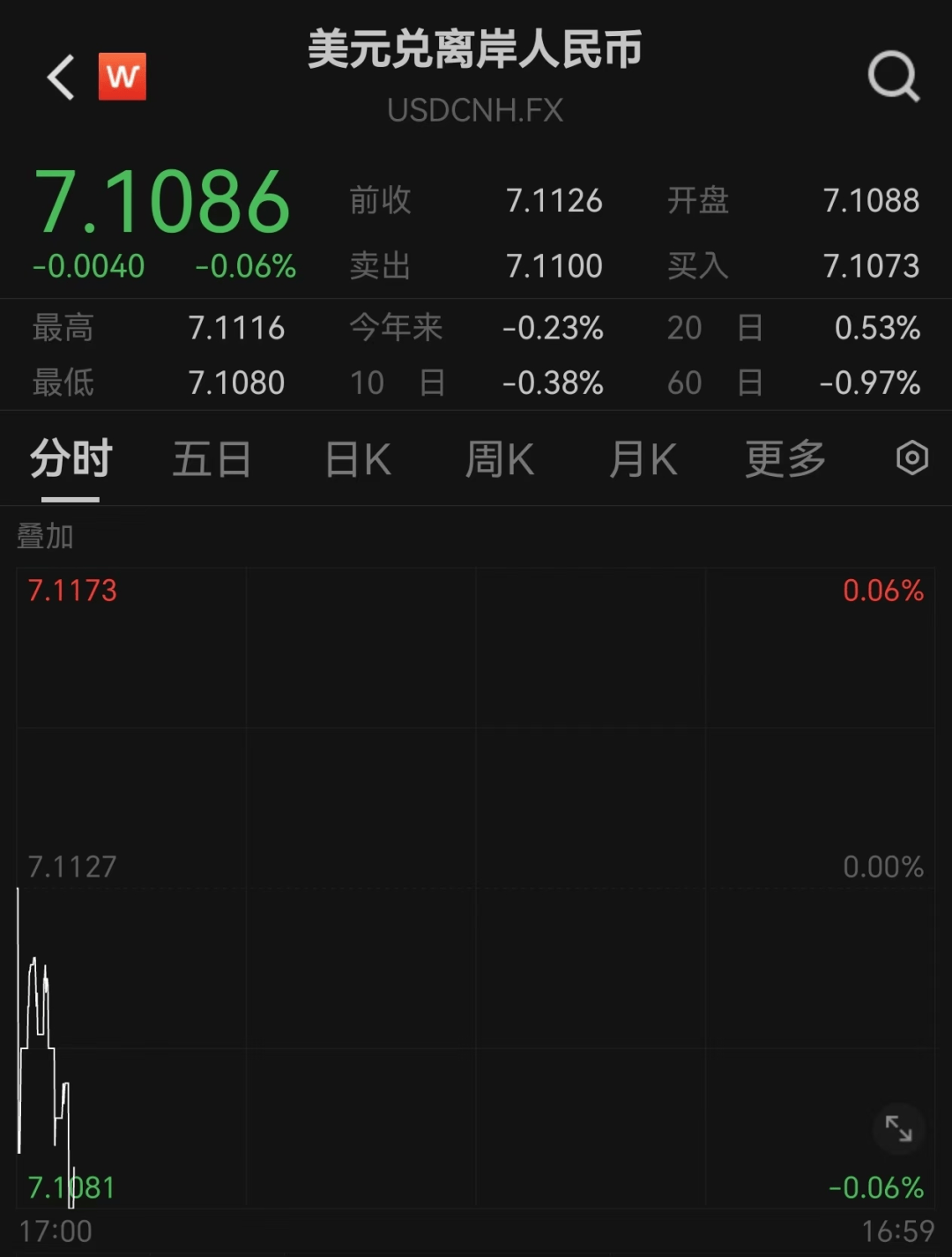Screen dimensions: 952x1257
Task: Switch to the 周K weekly tab
Action: [x=499, y=458]
